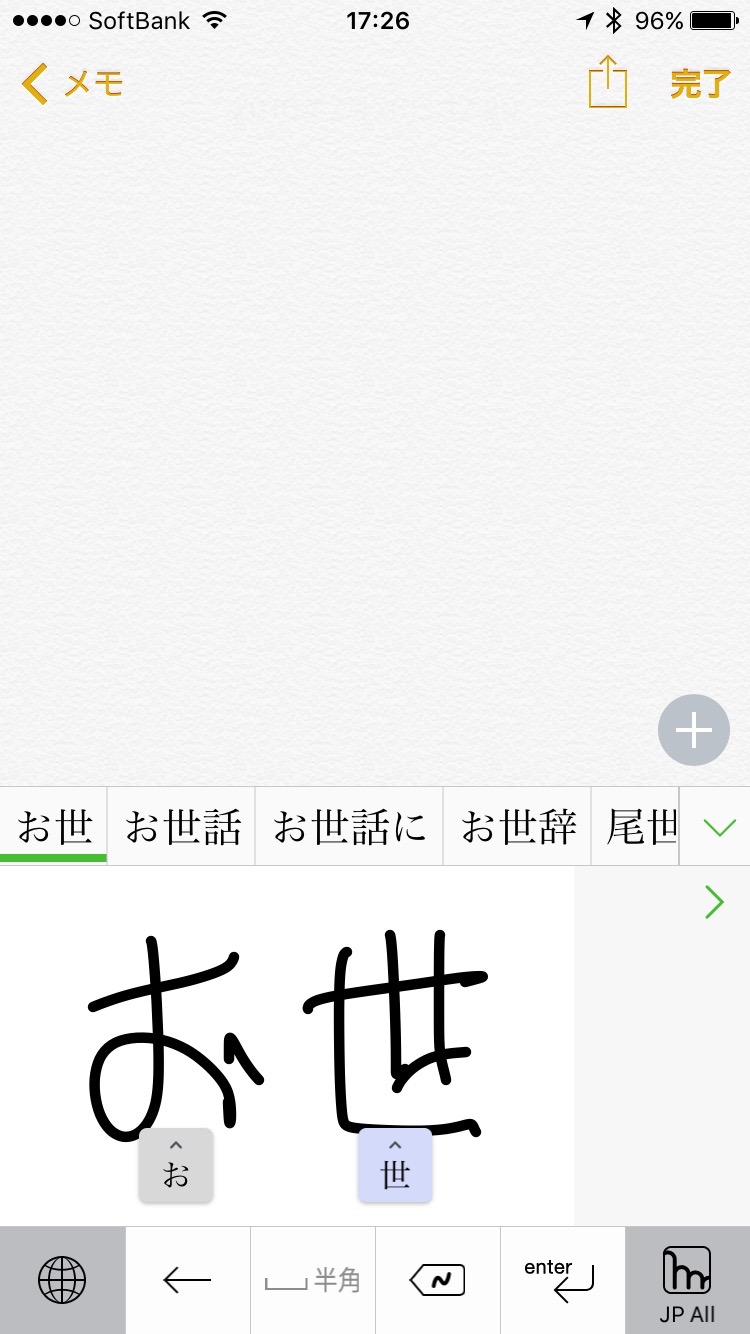Switch keyboards with the globe key

62,1280
